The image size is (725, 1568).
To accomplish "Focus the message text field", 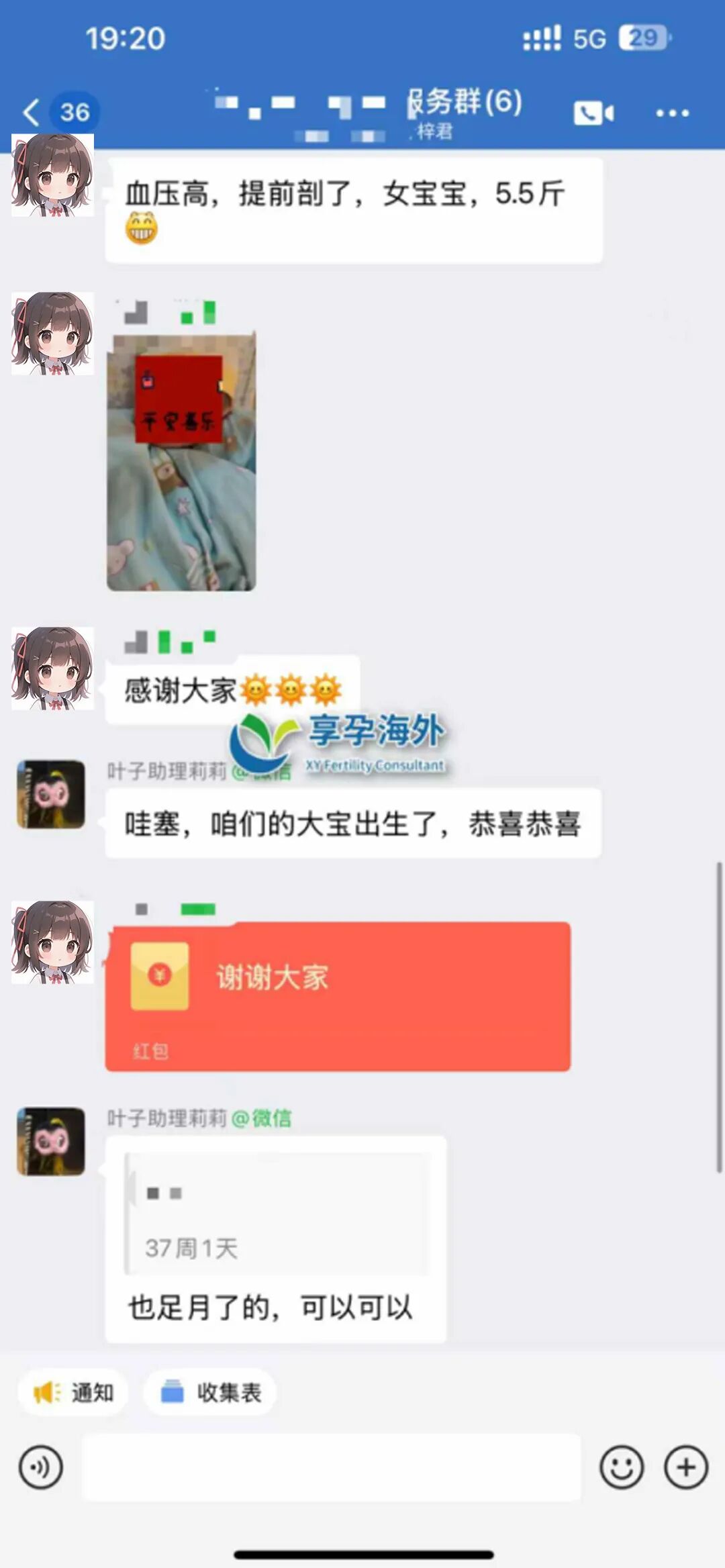I will point(332,1467).
